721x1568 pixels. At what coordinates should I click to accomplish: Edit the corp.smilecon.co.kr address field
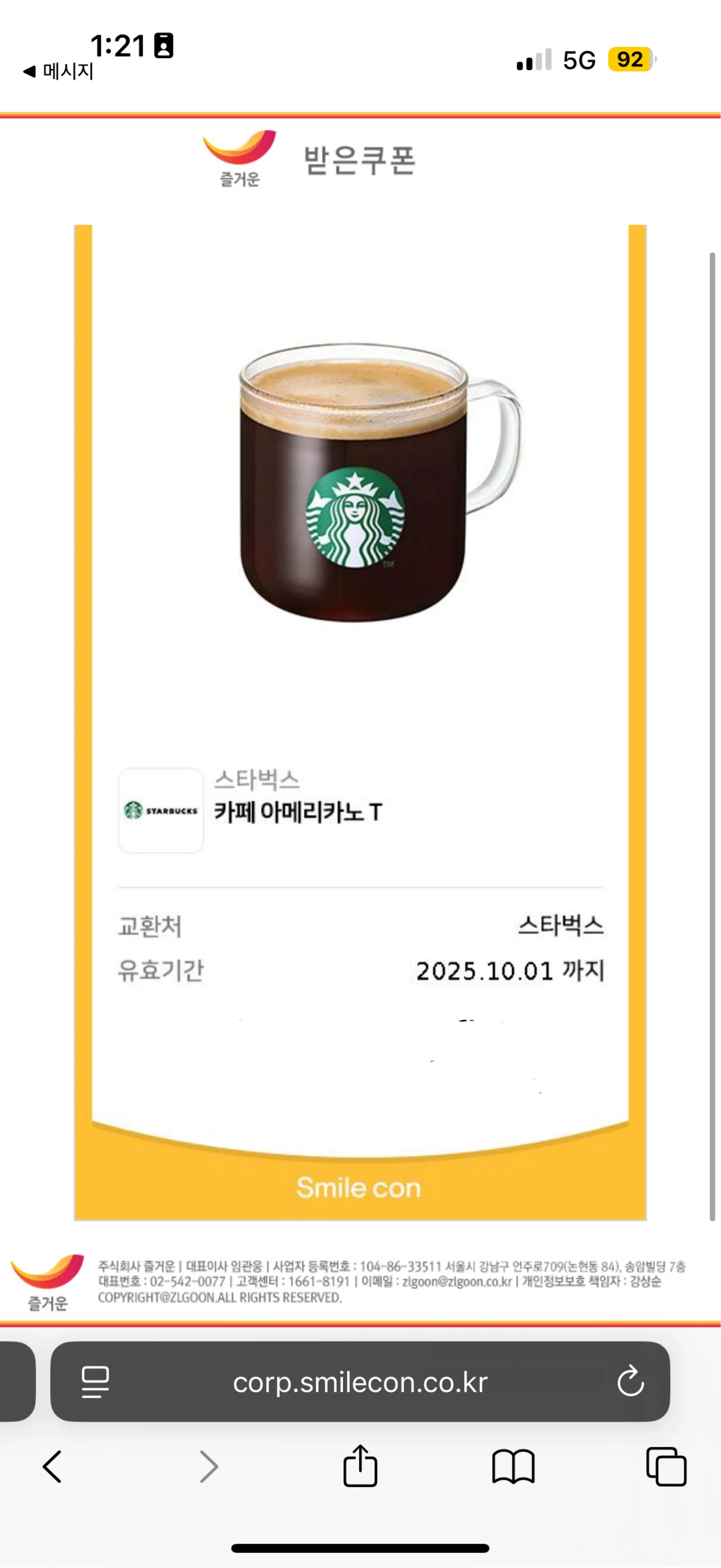[x=360, y=1383]
